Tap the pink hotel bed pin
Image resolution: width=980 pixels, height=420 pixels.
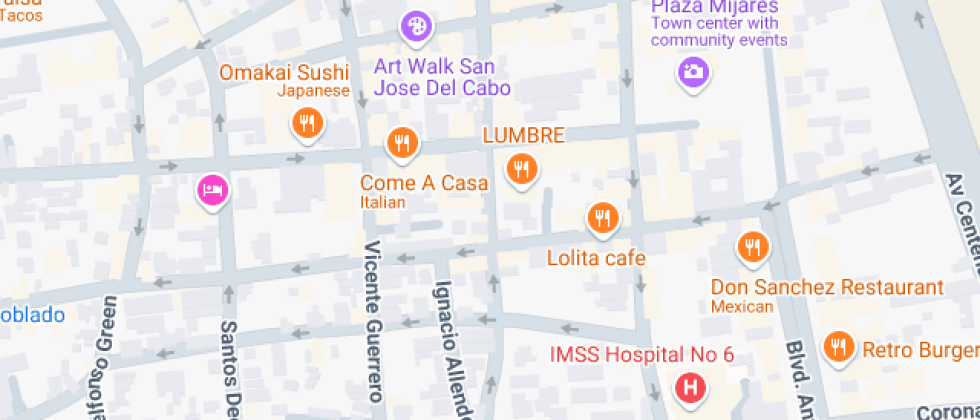click(212, 189)
